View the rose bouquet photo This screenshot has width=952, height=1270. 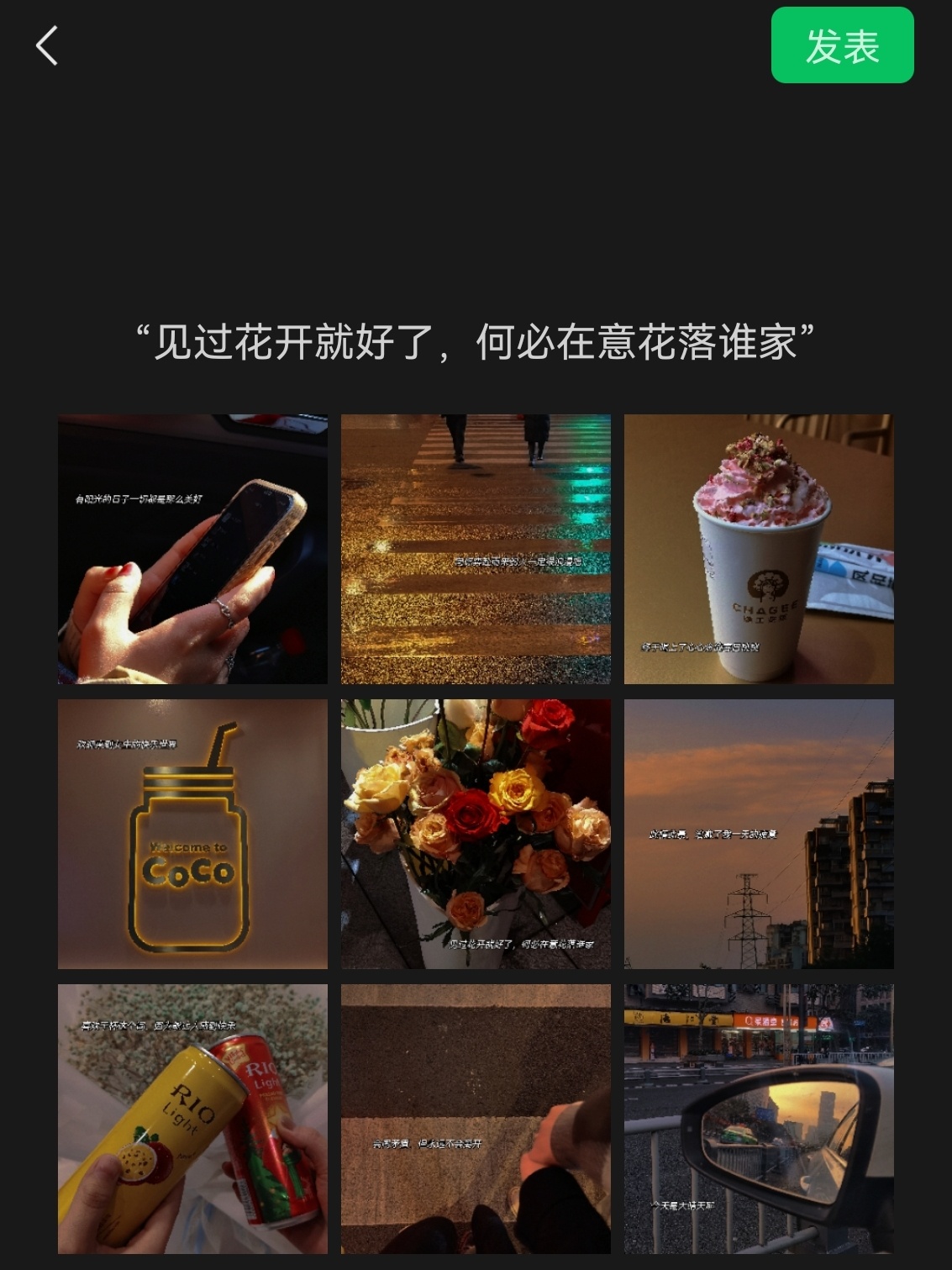(x=476, y=834)
